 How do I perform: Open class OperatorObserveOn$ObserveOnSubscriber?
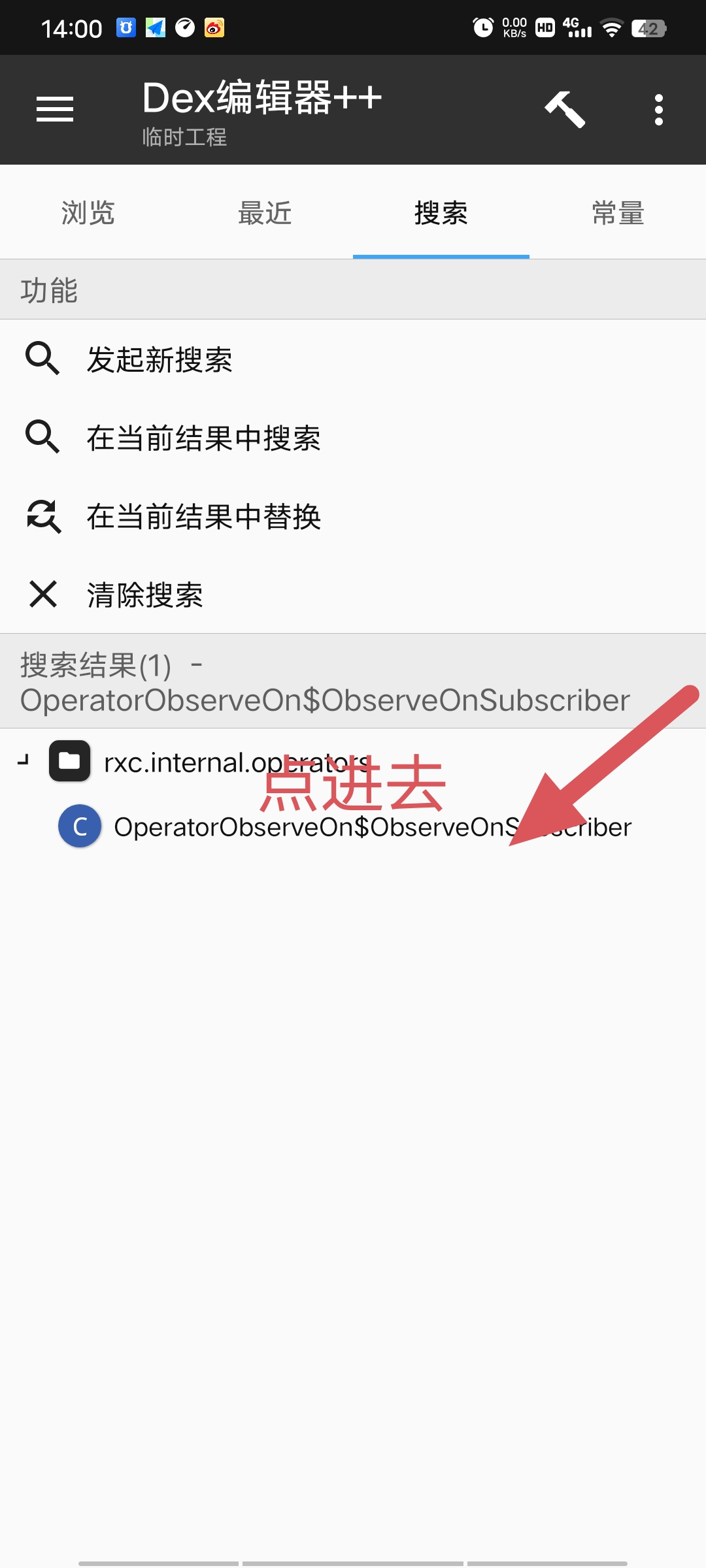click(373, 827)
